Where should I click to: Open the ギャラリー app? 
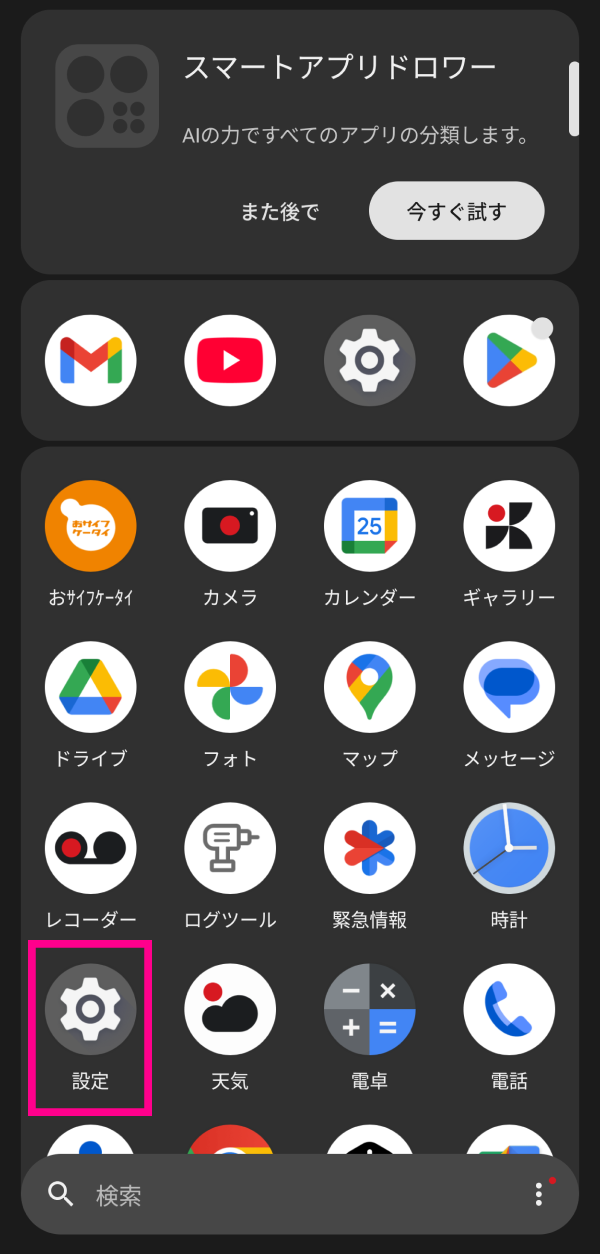509,526
